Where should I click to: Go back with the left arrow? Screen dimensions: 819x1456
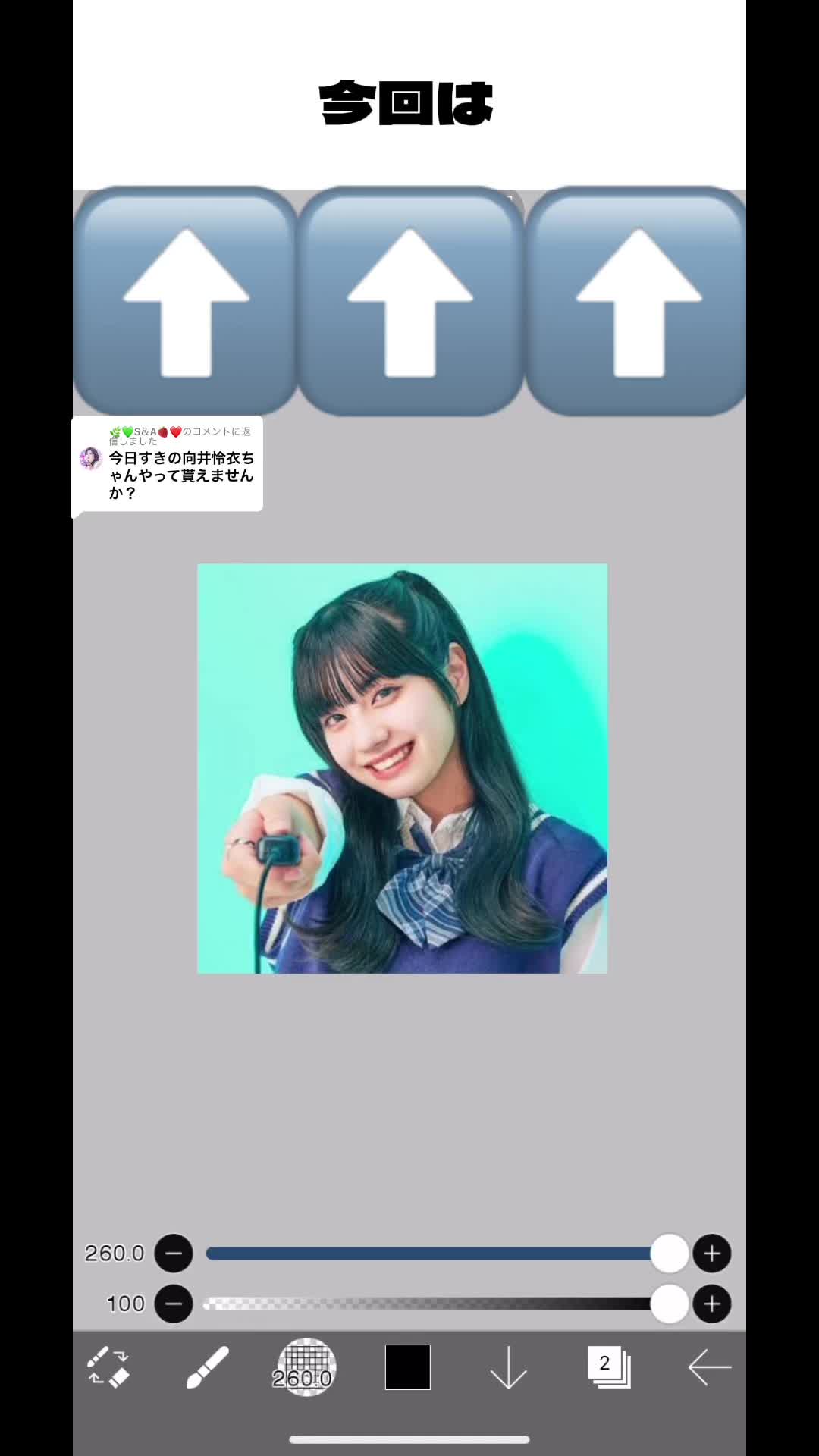(x=709, y=1367)
